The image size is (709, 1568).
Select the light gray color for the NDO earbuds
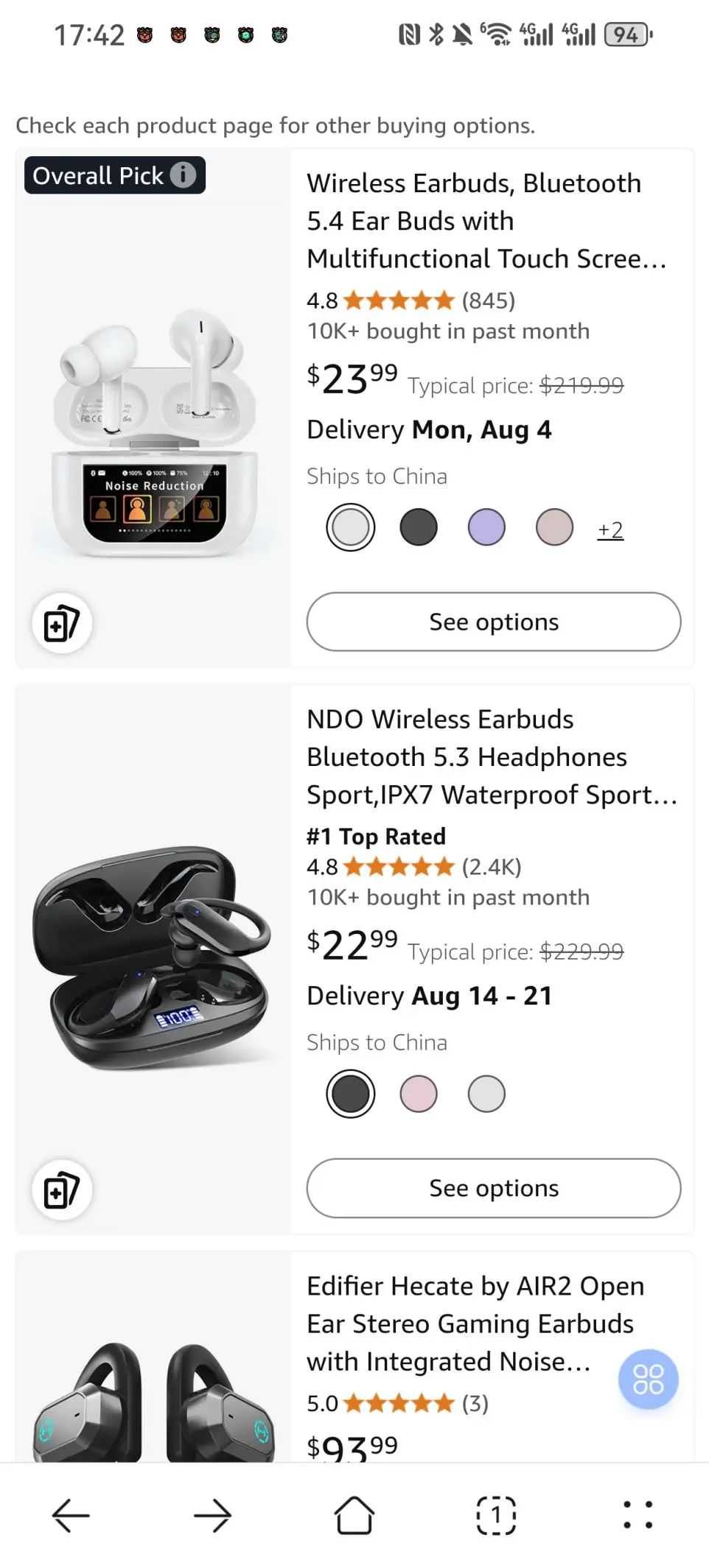486,1094
